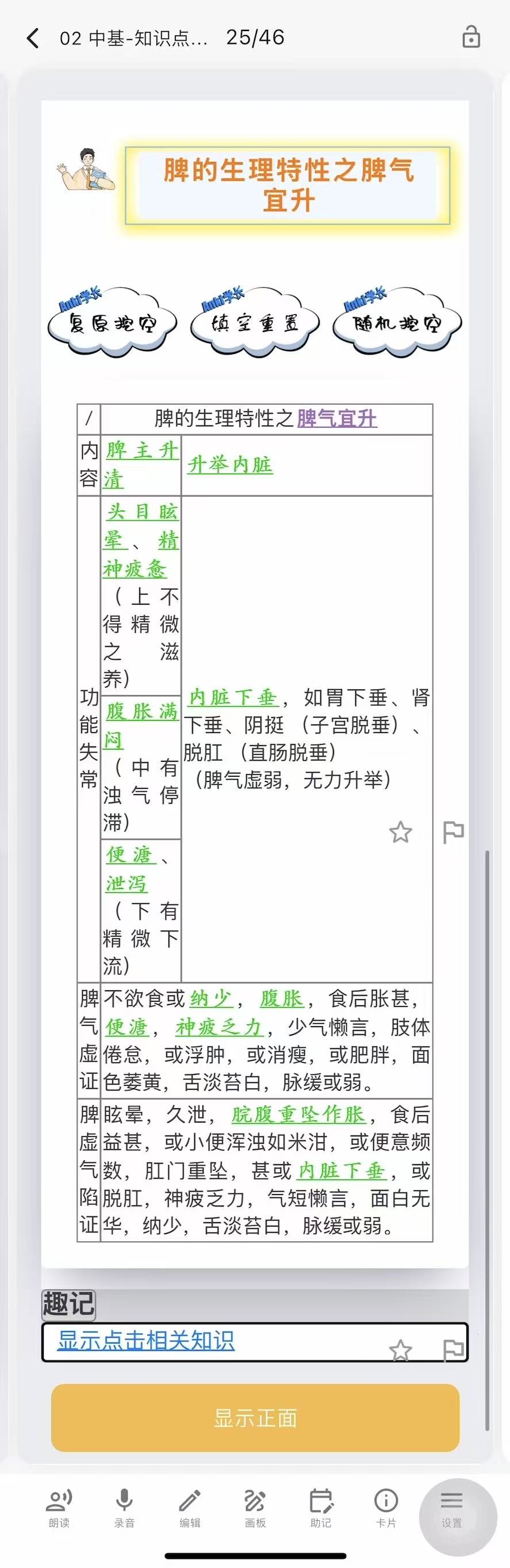The image size is (510, 1568).
Task: Tap the lock icon in the top bar
Action: point(470,37)
